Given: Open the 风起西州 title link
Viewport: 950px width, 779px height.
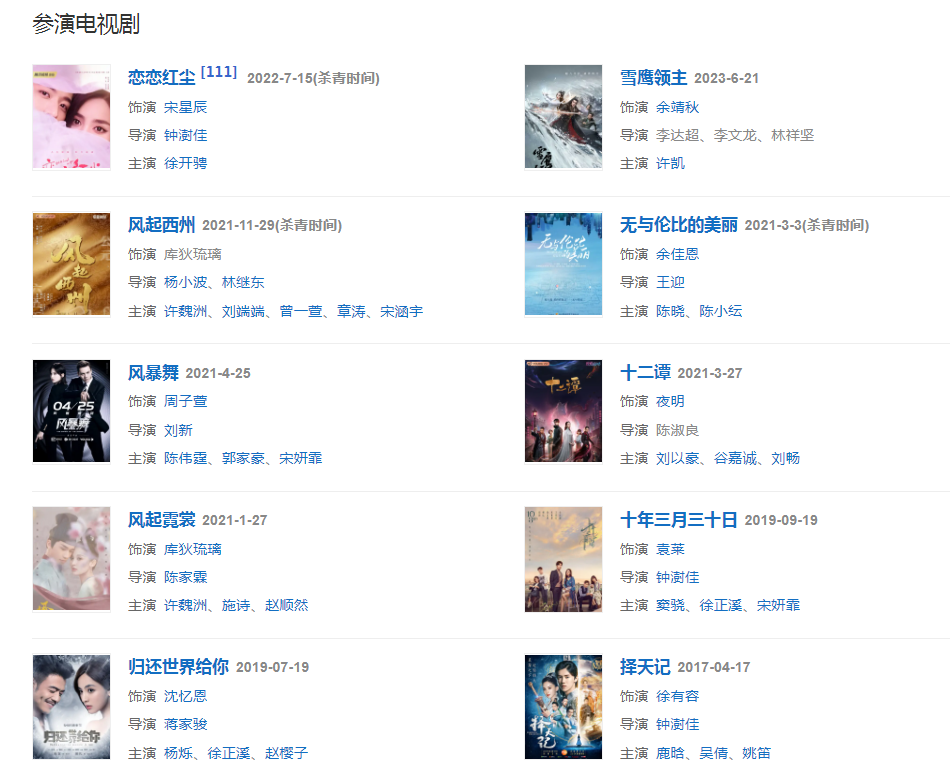Looking at the screenshot, I should click(x=161, y=225).
